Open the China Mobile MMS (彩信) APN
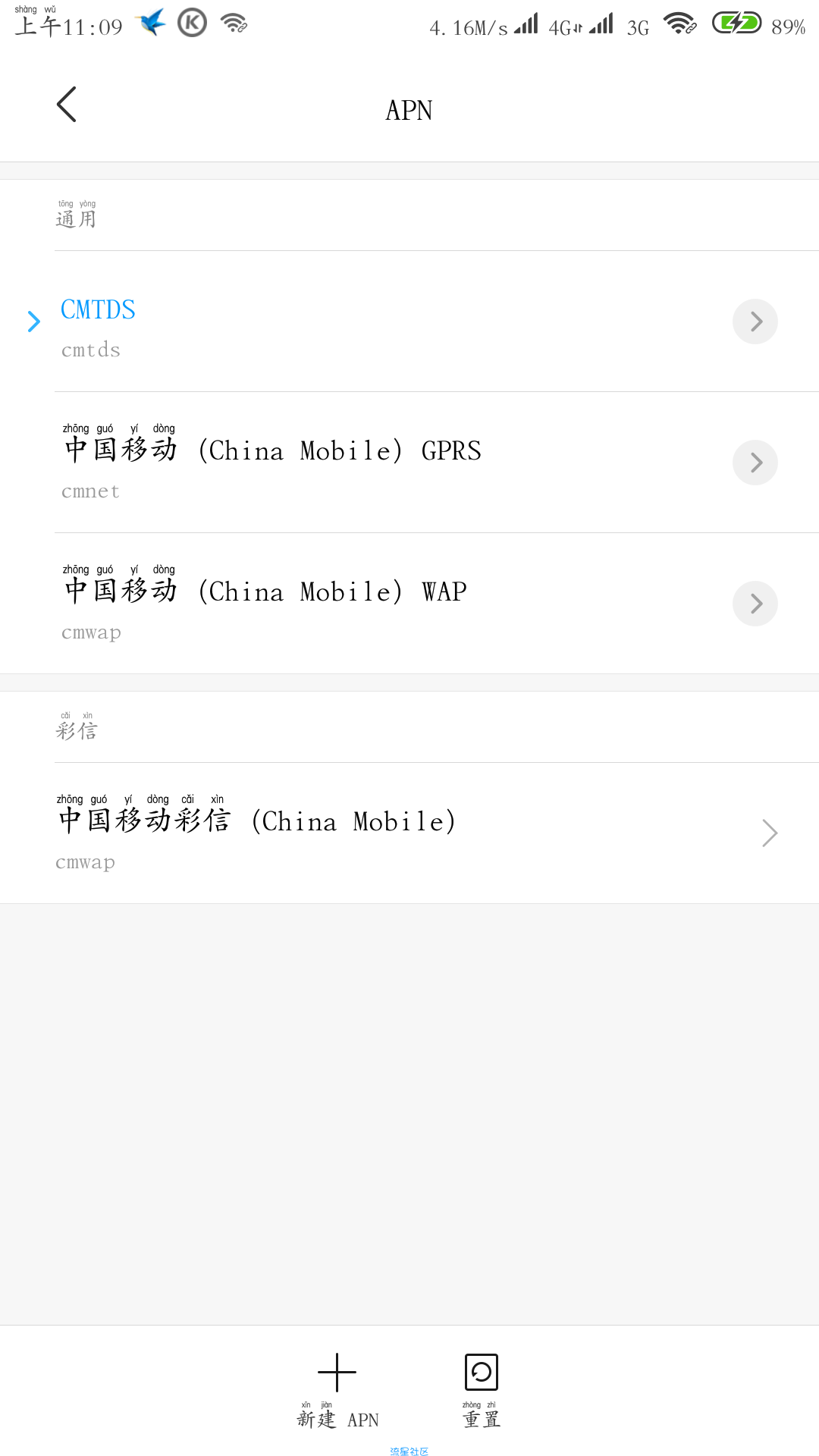 point(409,833)
